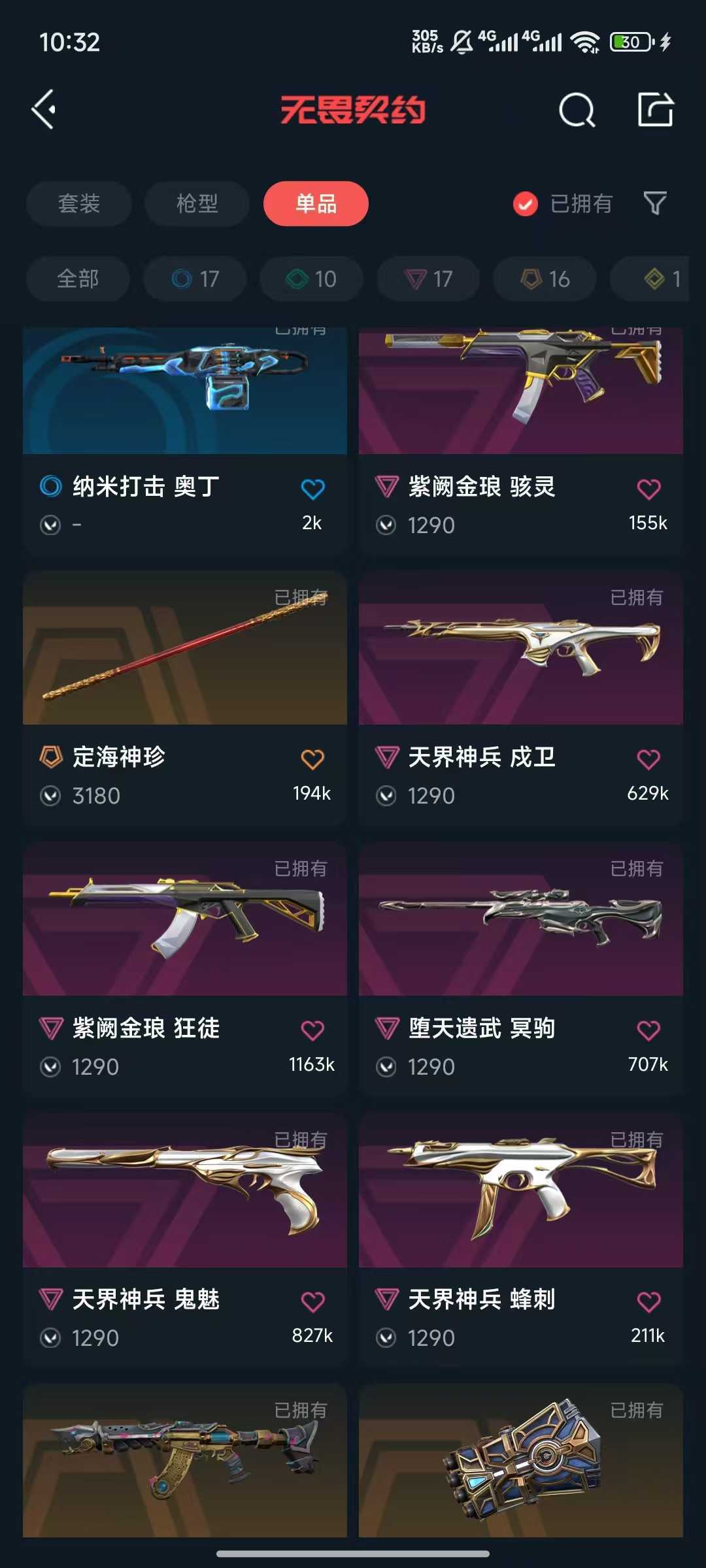Open the funnel filter icon
706x1568 pixels.
click(655, 204)
